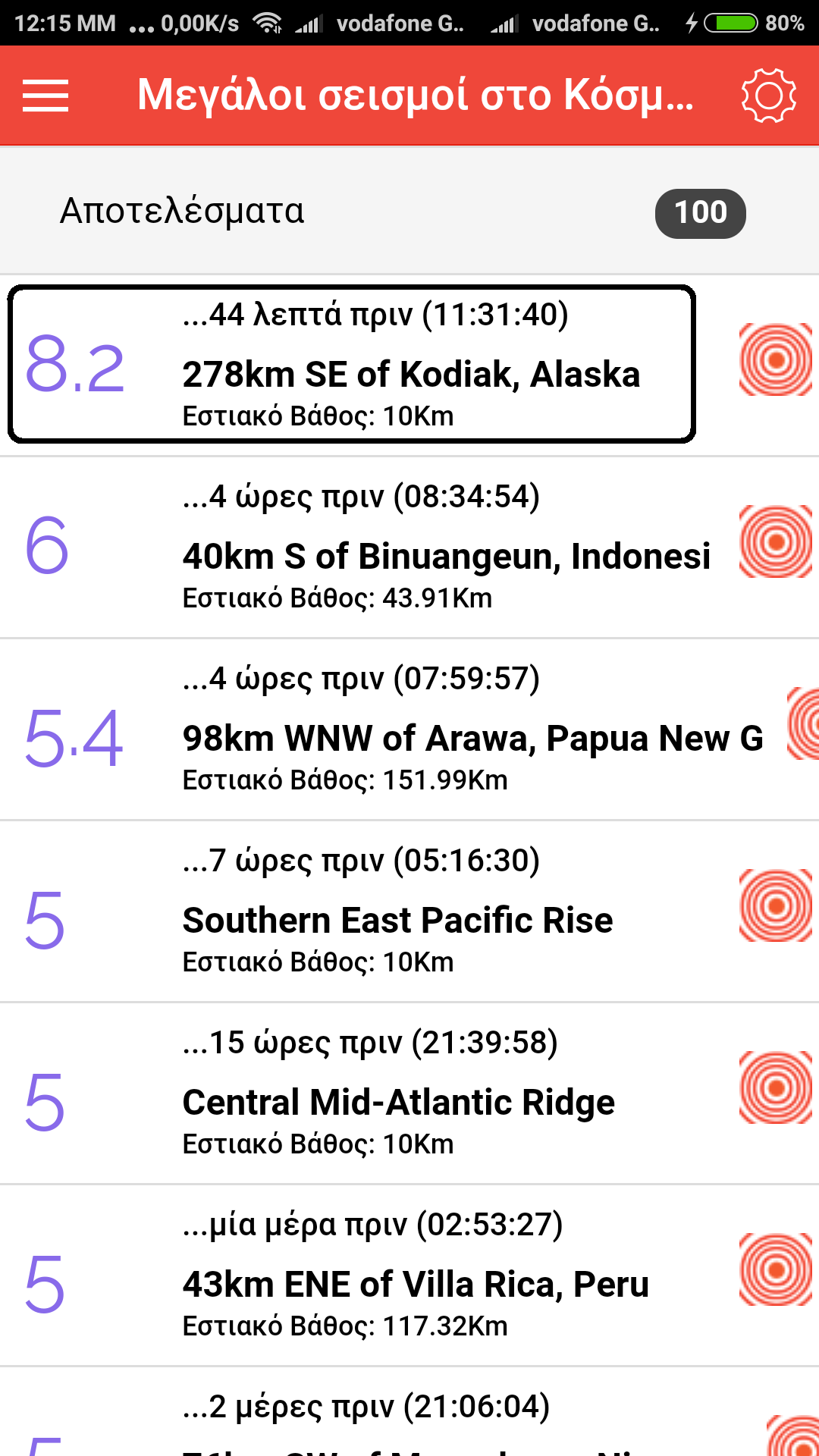Tap the target icon beside Kodiak, Alaska
819x1456 pixels.
click(776, 359)
